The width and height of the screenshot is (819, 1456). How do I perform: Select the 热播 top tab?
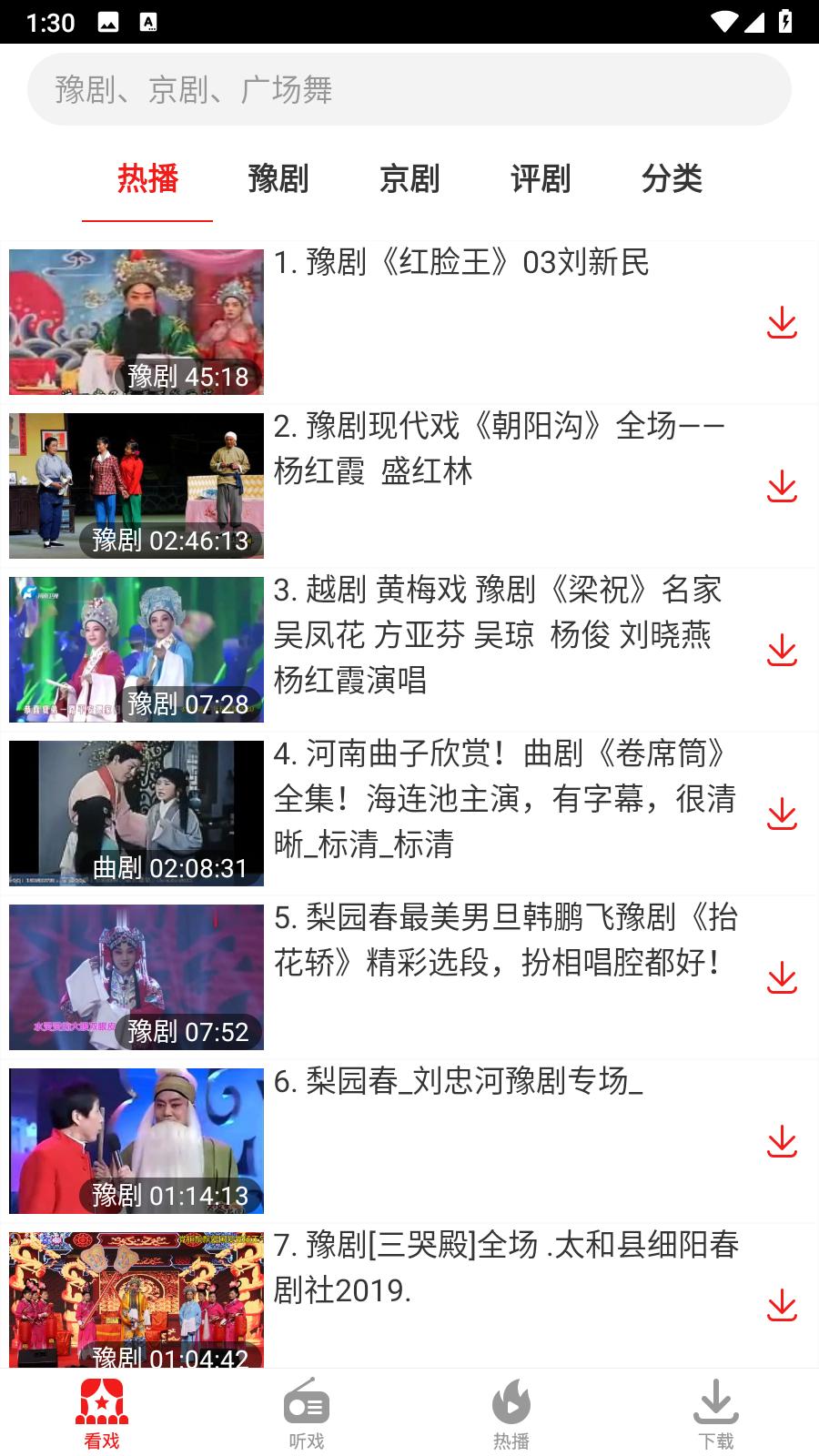pyautogui.click(x=147, y=179)
